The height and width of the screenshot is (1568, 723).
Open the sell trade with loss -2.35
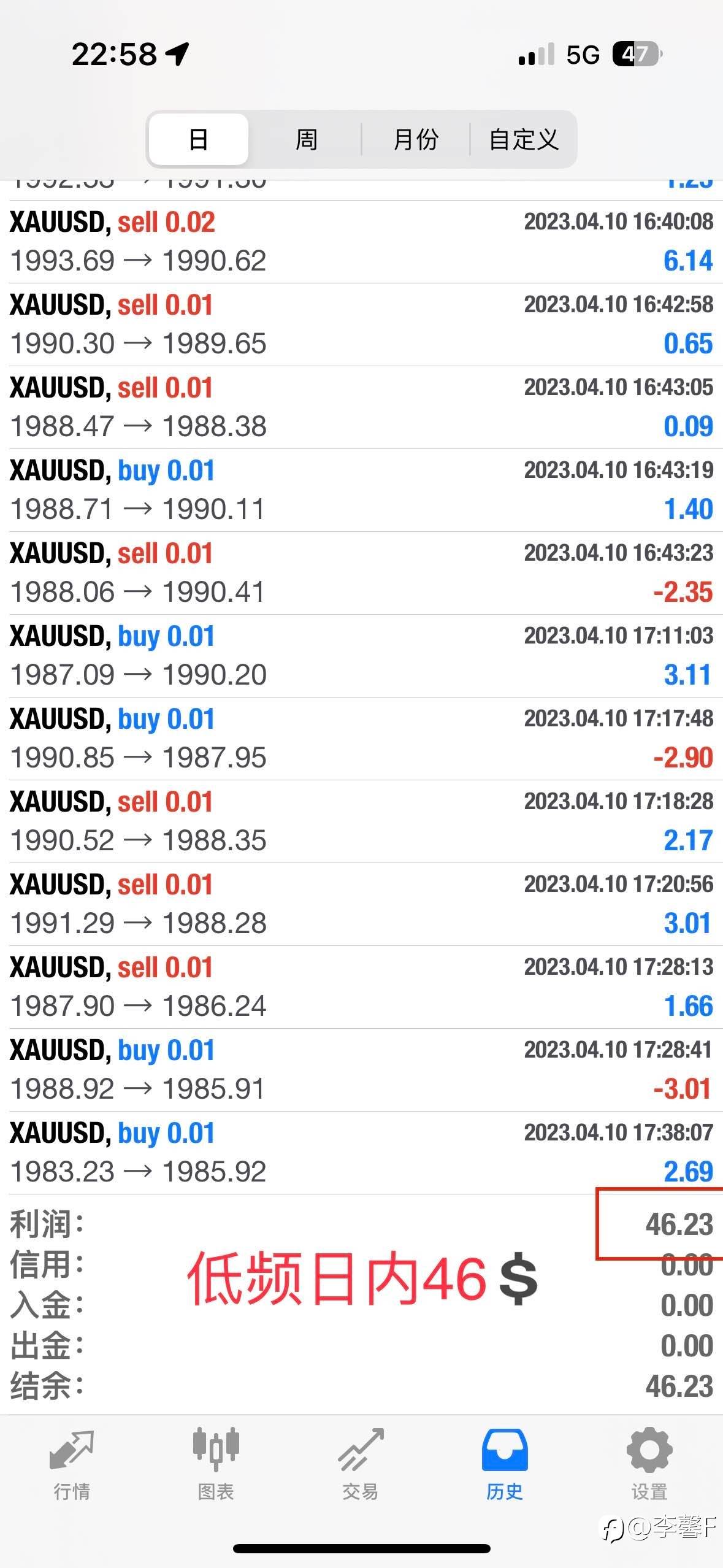tap(361, 573)
